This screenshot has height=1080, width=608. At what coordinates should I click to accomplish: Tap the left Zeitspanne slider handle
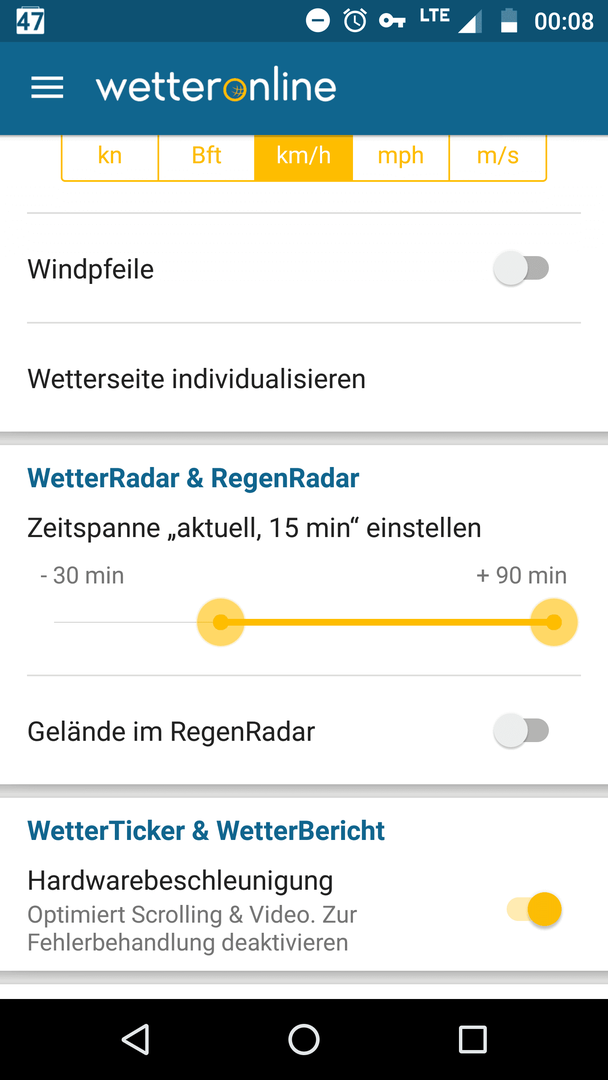pyautogui.click(x=220, y=623)
